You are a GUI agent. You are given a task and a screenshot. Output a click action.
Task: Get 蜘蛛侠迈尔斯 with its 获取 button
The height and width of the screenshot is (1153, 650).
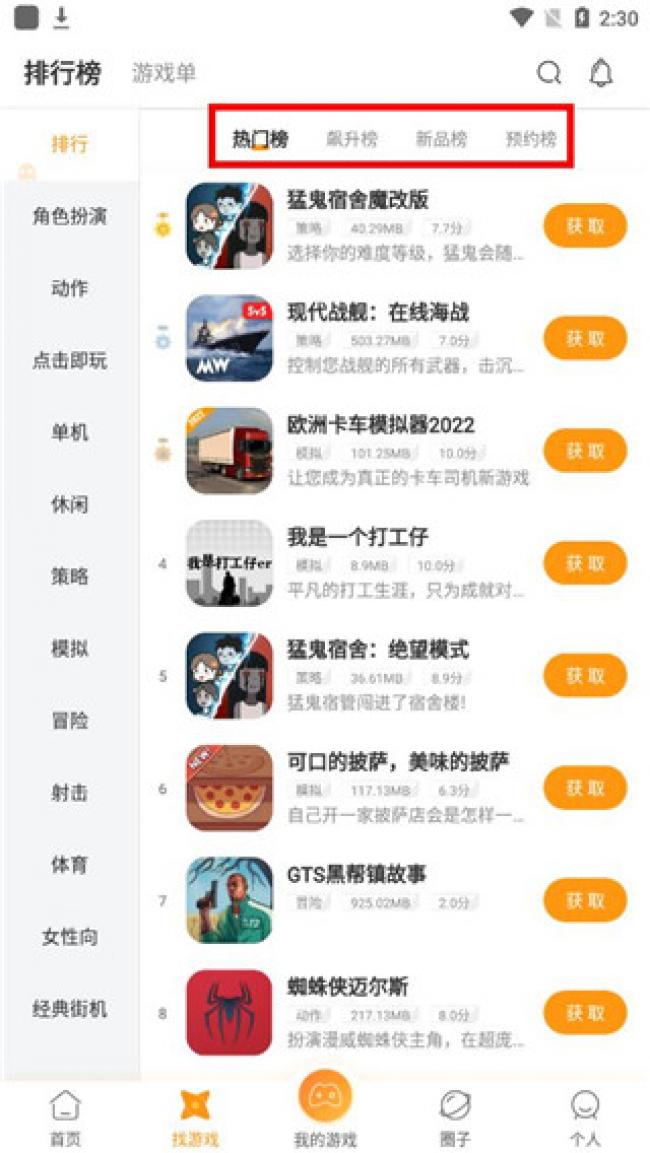[x=585, y=1013]
